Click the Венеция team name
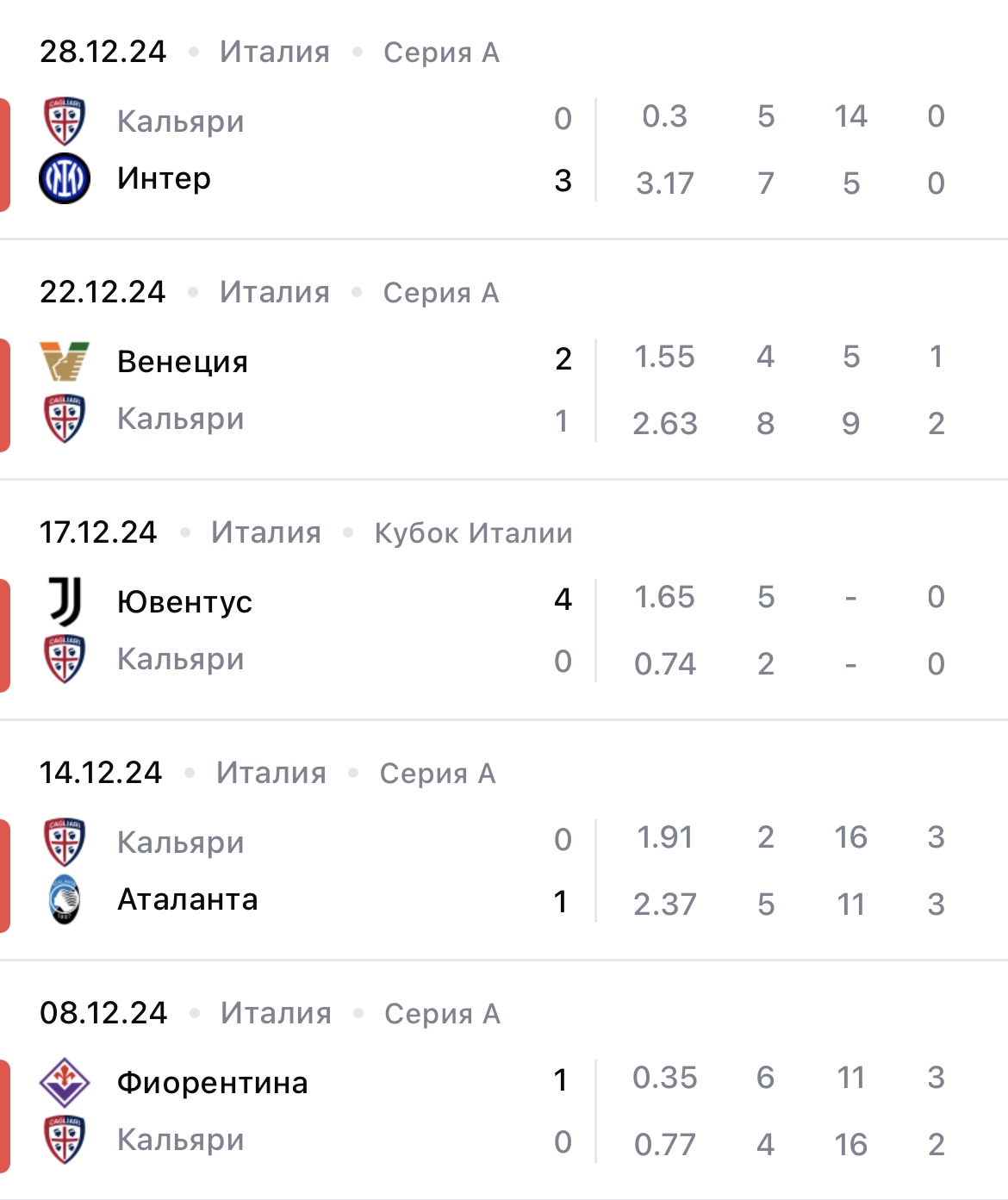The image size is (1008, 1200). tap(182, 361)
